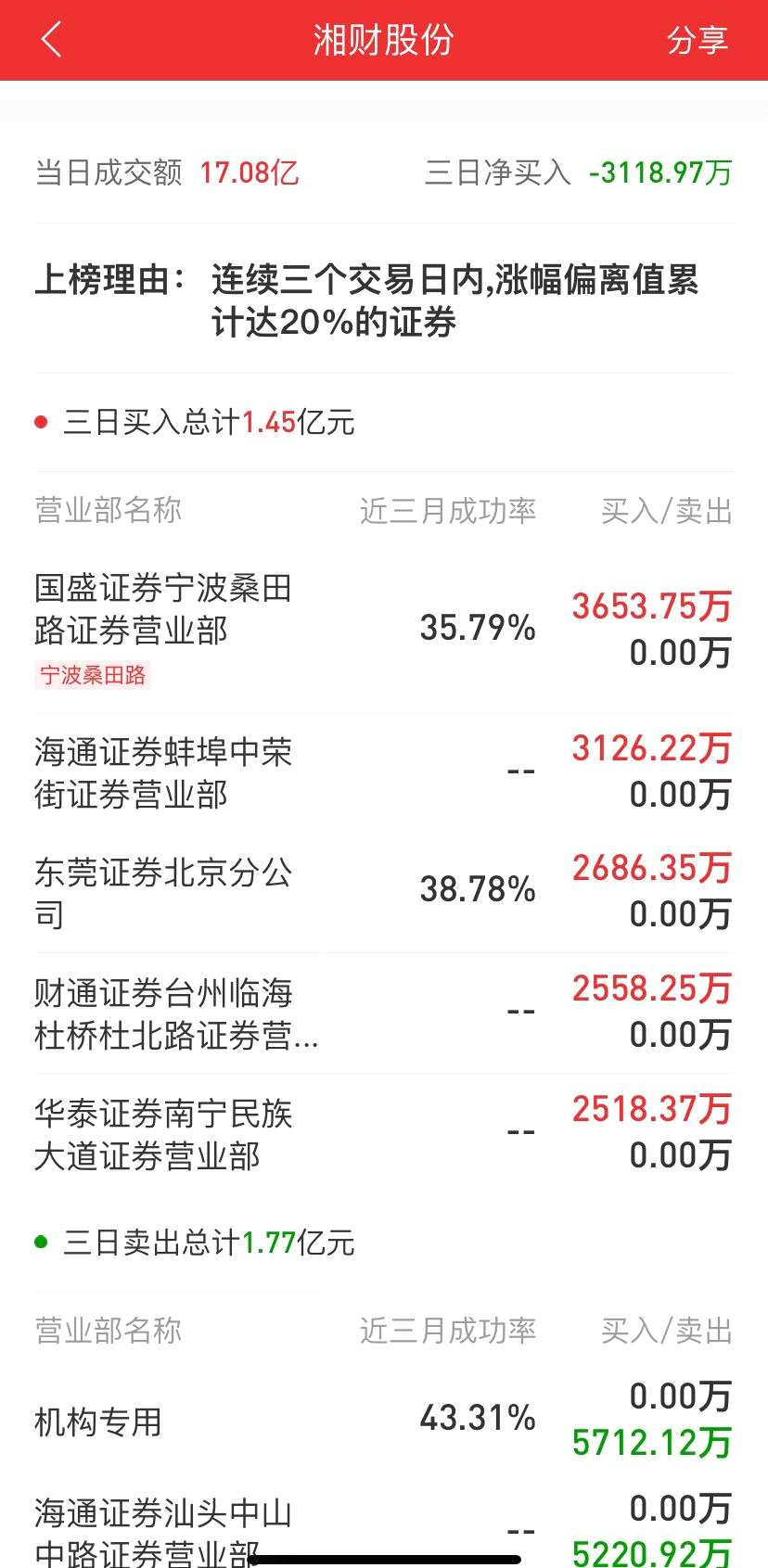Screen dimensions: 768x1568
Task: Tap the 分享 share button
Action: tap(697, 41)
